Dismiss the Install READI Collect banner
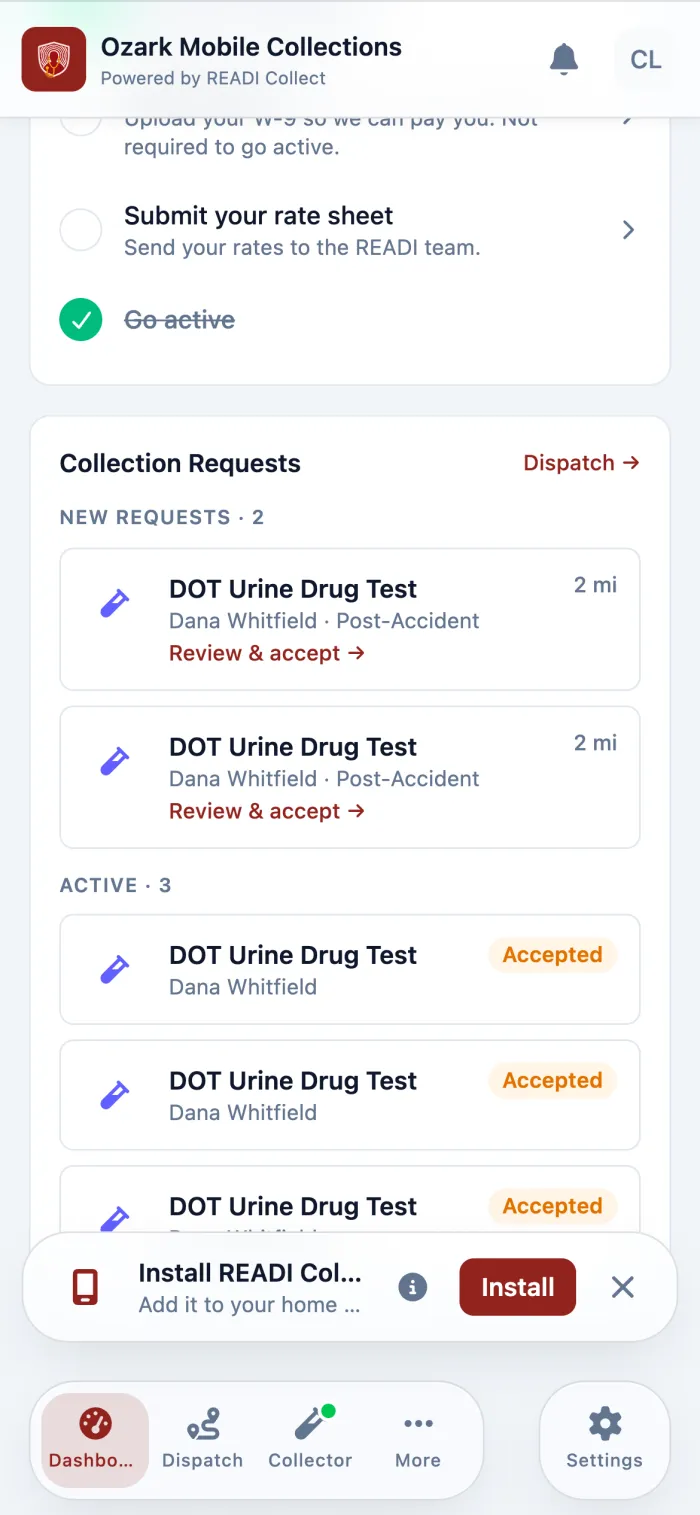 (623, 1287)
